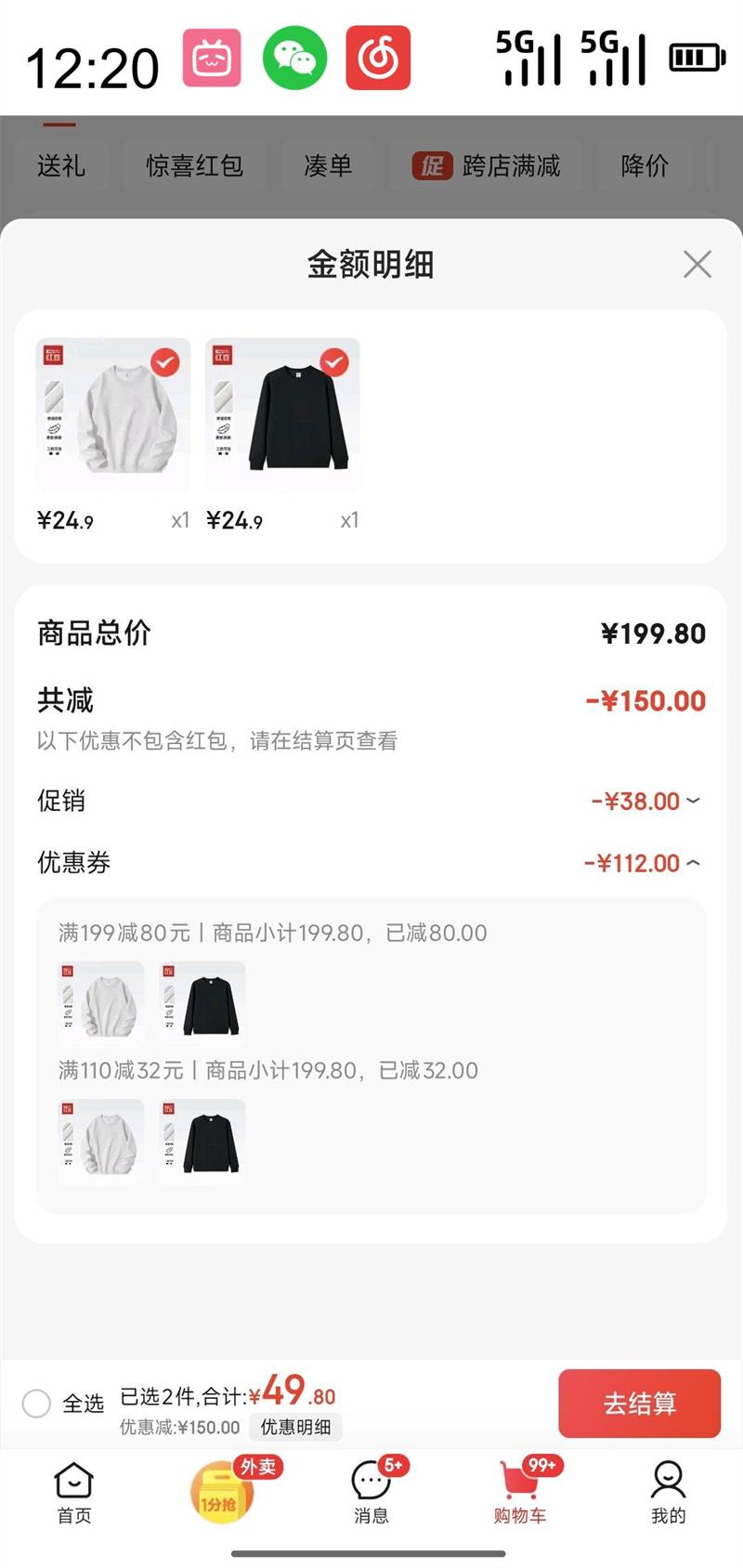Tap 去结算 to check out
This screenshot has width=743, height=1568.
639,1403
